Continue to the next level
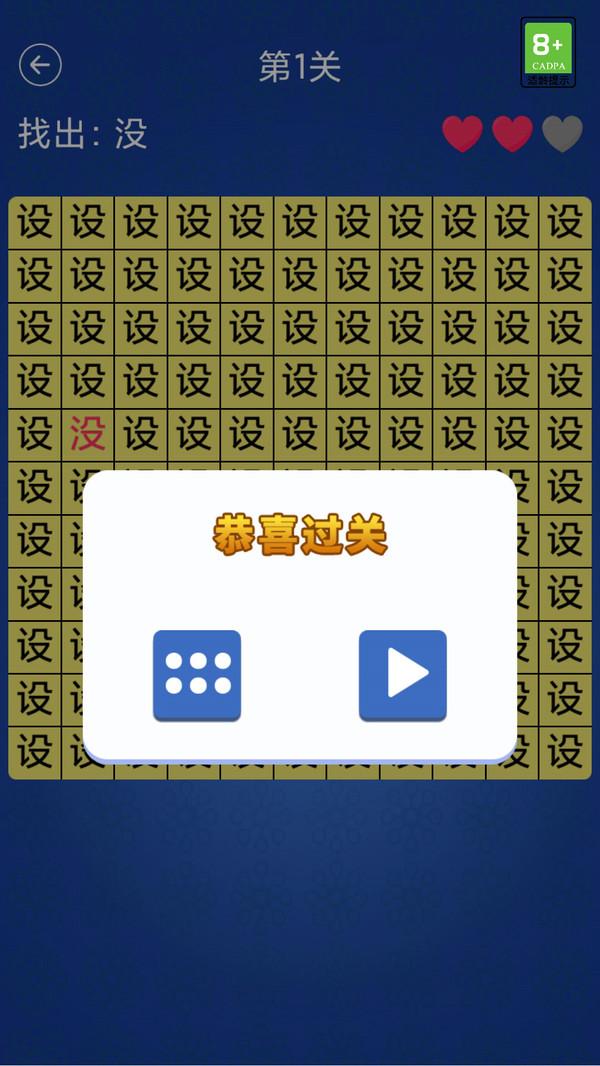This screenshot has width=600, height=1066. (403, 675)
